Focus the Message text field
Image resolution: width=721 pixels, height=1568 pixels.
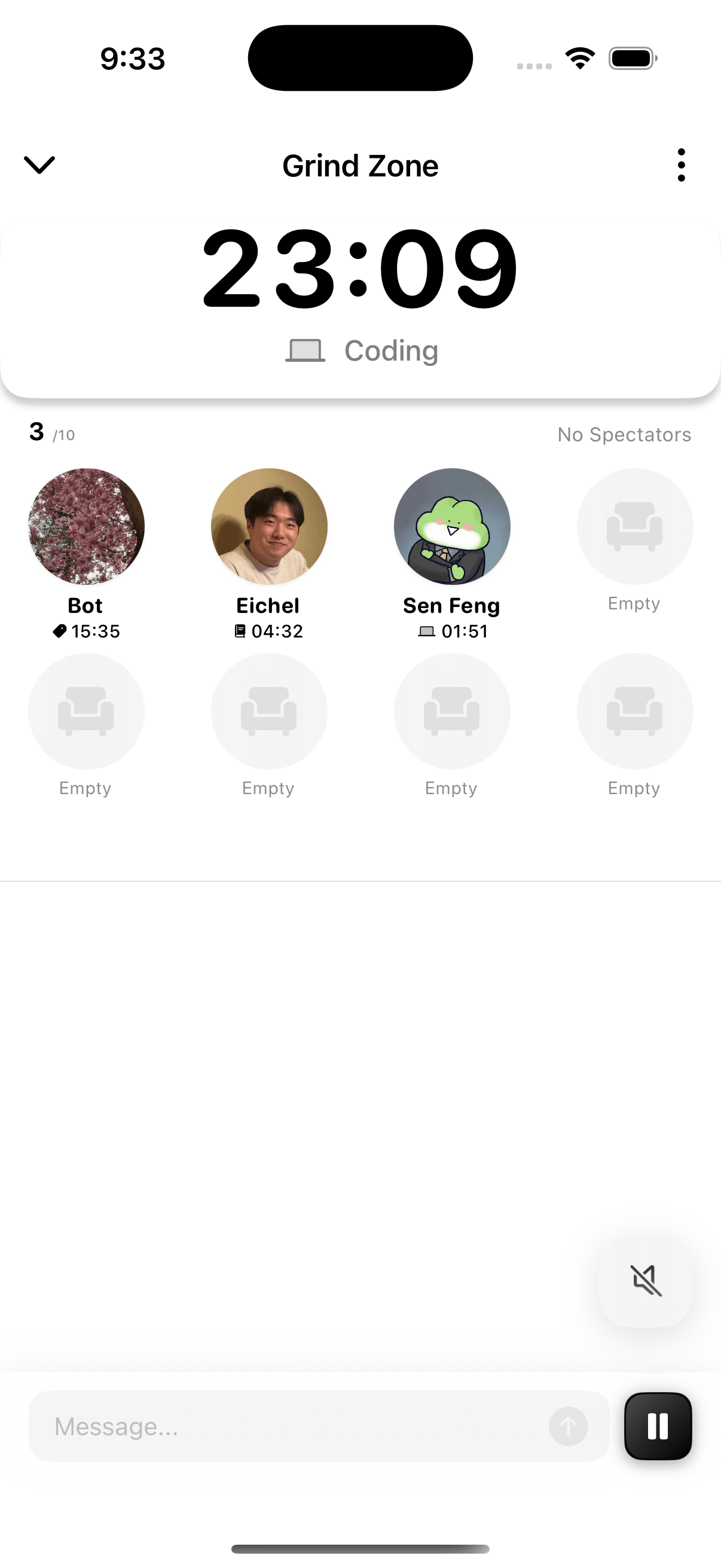tap(292, 1426)
